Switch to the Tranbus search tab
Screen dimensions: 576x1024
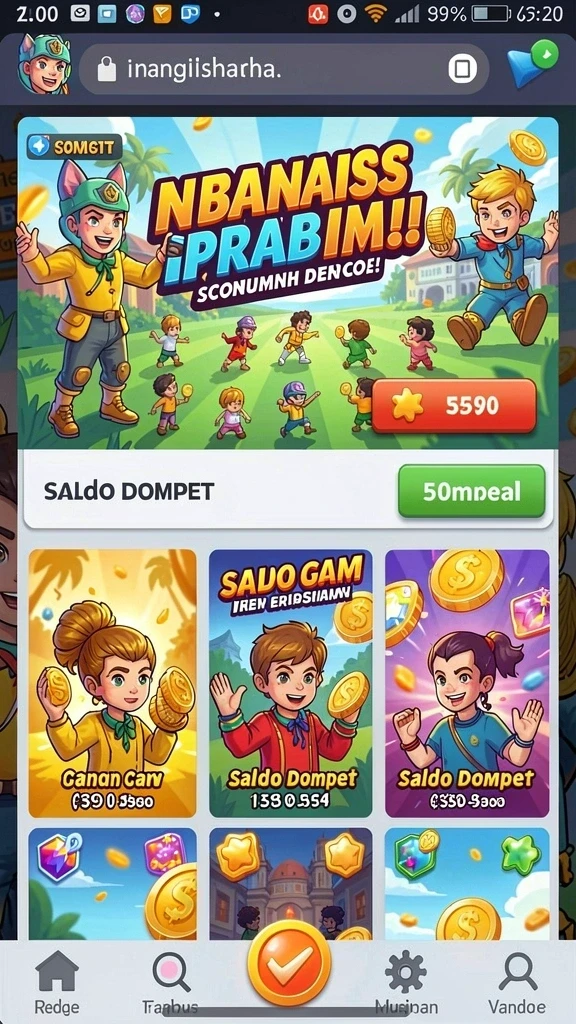point(170,982)
